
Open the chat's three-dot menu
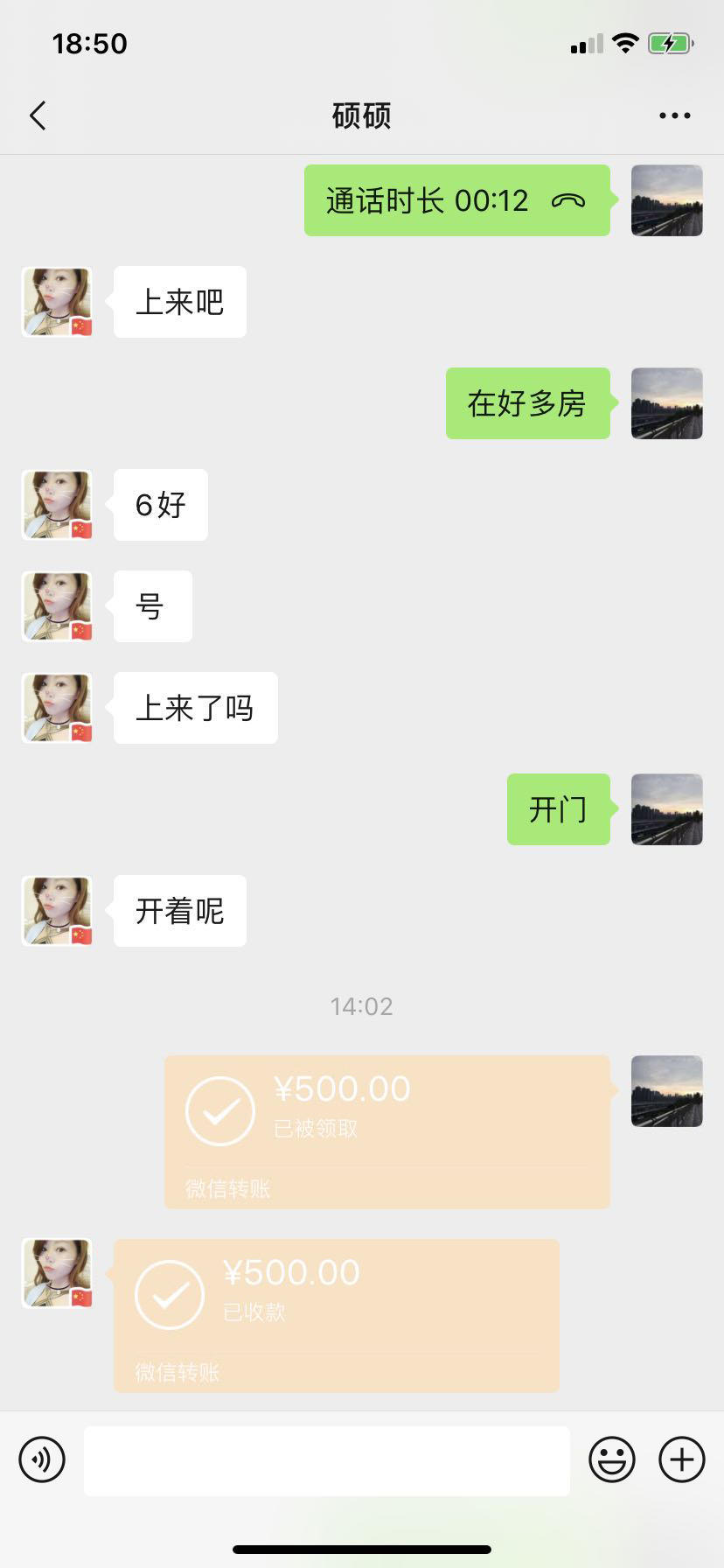[x=674, y=115]
